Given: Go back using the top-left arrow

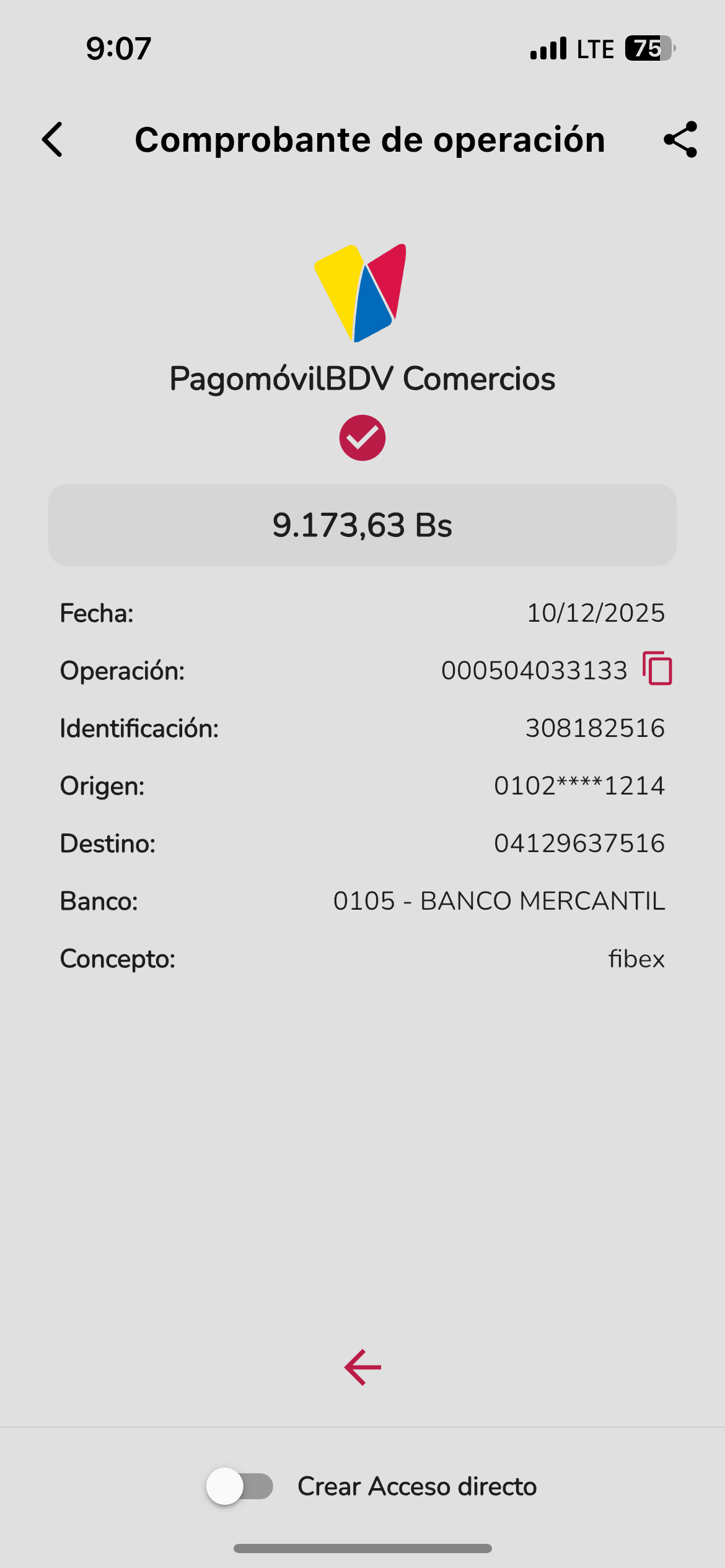Looking at the screenshot, I should [53, 139].
